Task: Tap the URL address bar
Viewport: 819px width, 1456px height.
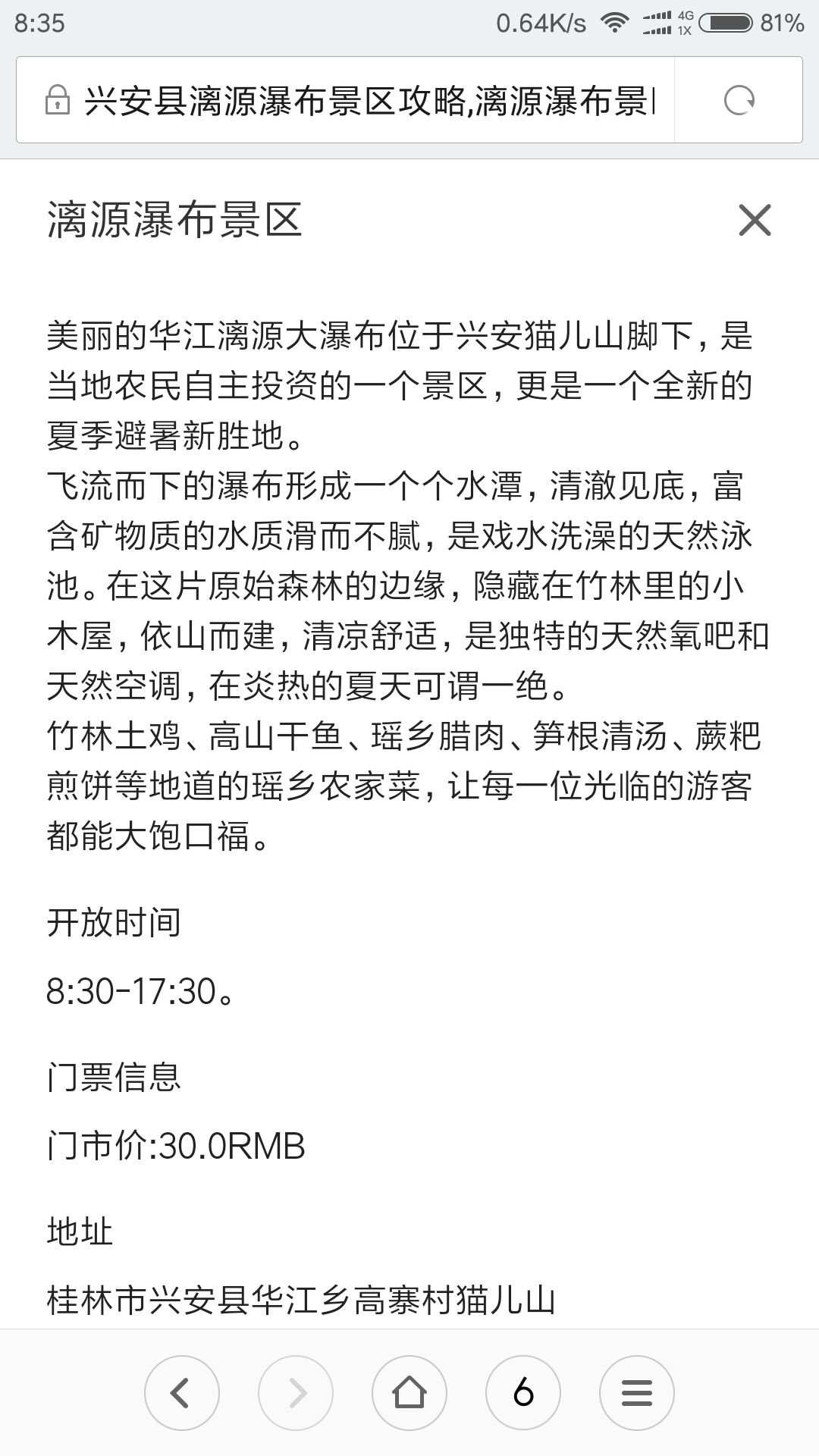Action: coord(346,100)
